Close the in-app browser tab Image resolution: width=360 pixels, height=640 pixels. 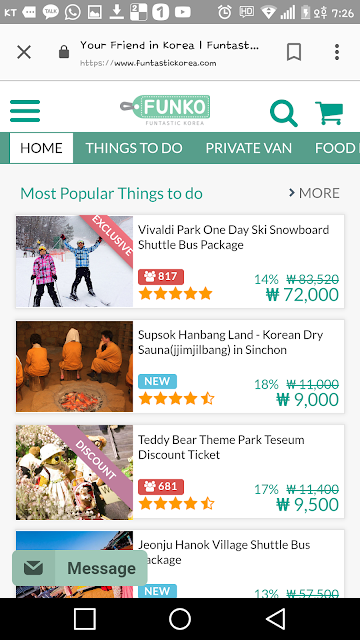[24, 52]
